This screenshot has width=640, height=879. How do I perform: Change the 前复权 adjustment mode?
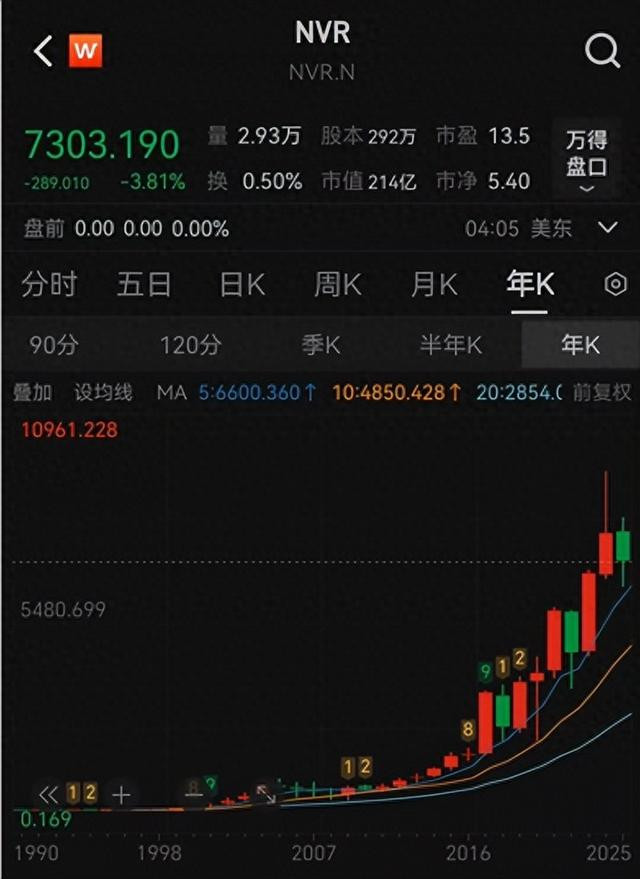[602, 393]
